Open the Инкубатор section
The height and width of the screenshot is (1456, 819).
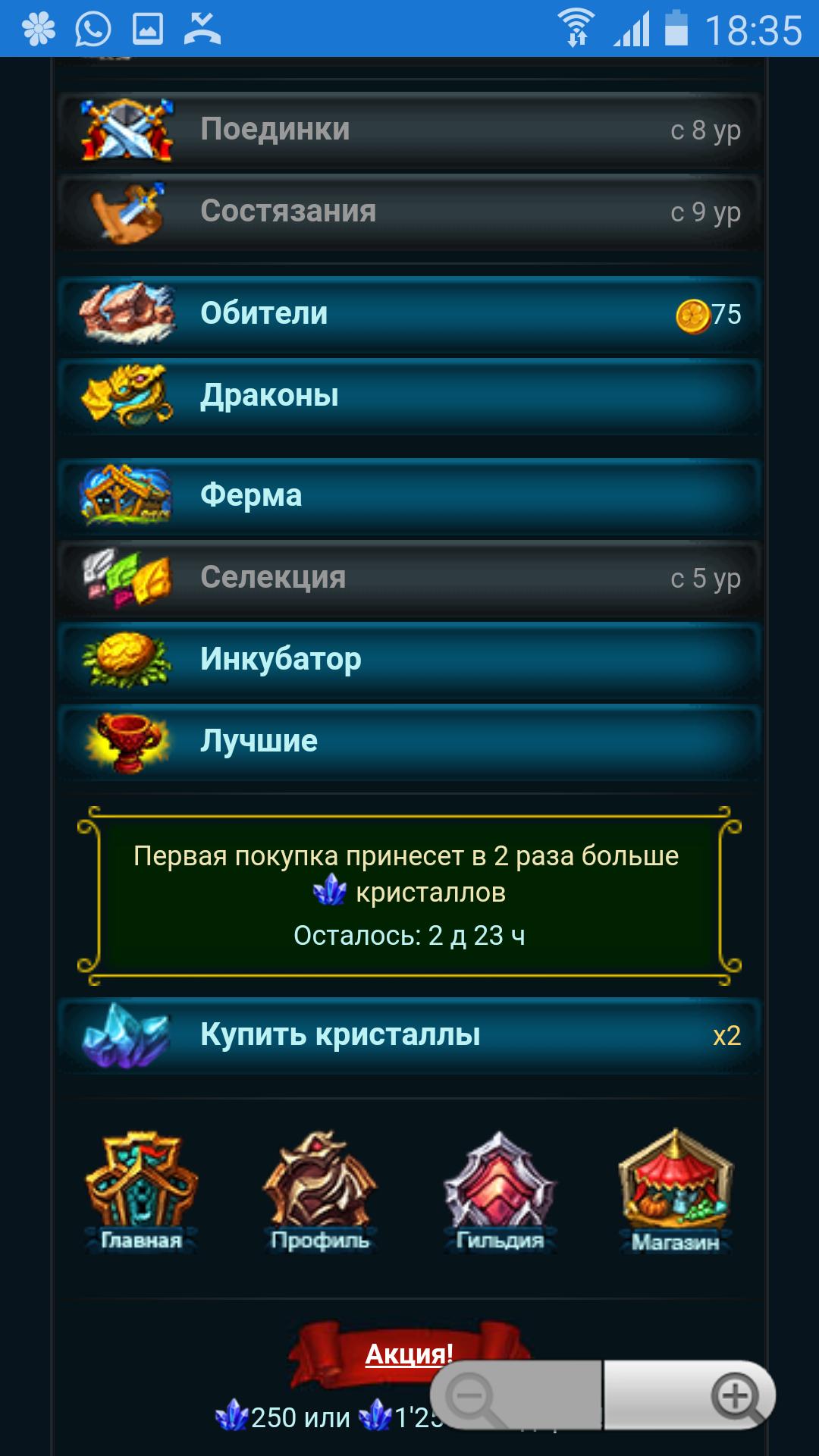[x=409, y=659]
